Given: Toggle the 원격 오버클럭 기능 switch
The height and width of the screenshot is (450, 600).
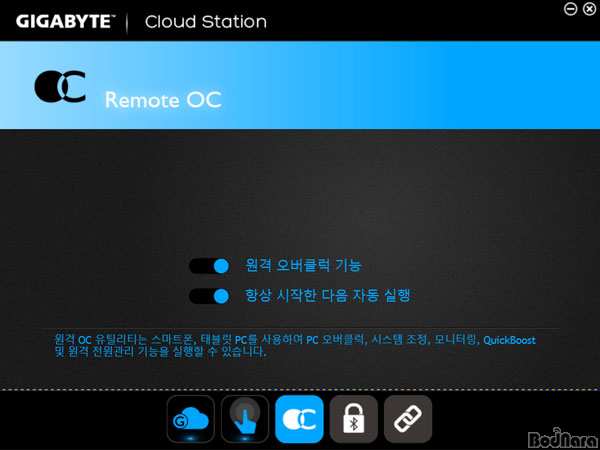Looking at the screenshot, I should [210, 266].
